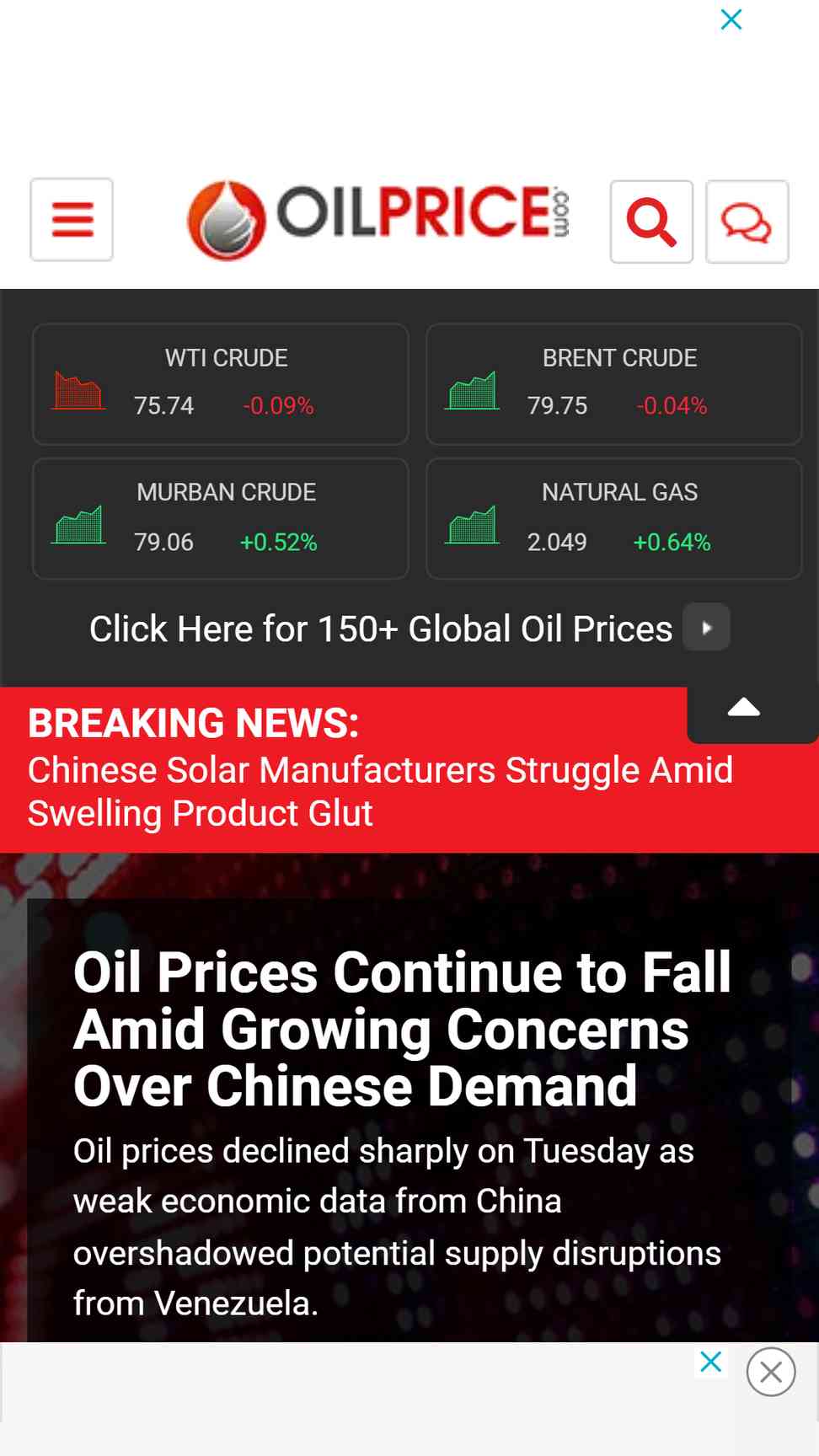Open the WTI Crude price card
This screenshot has width=819, height=1456.
tap(220, 384)
